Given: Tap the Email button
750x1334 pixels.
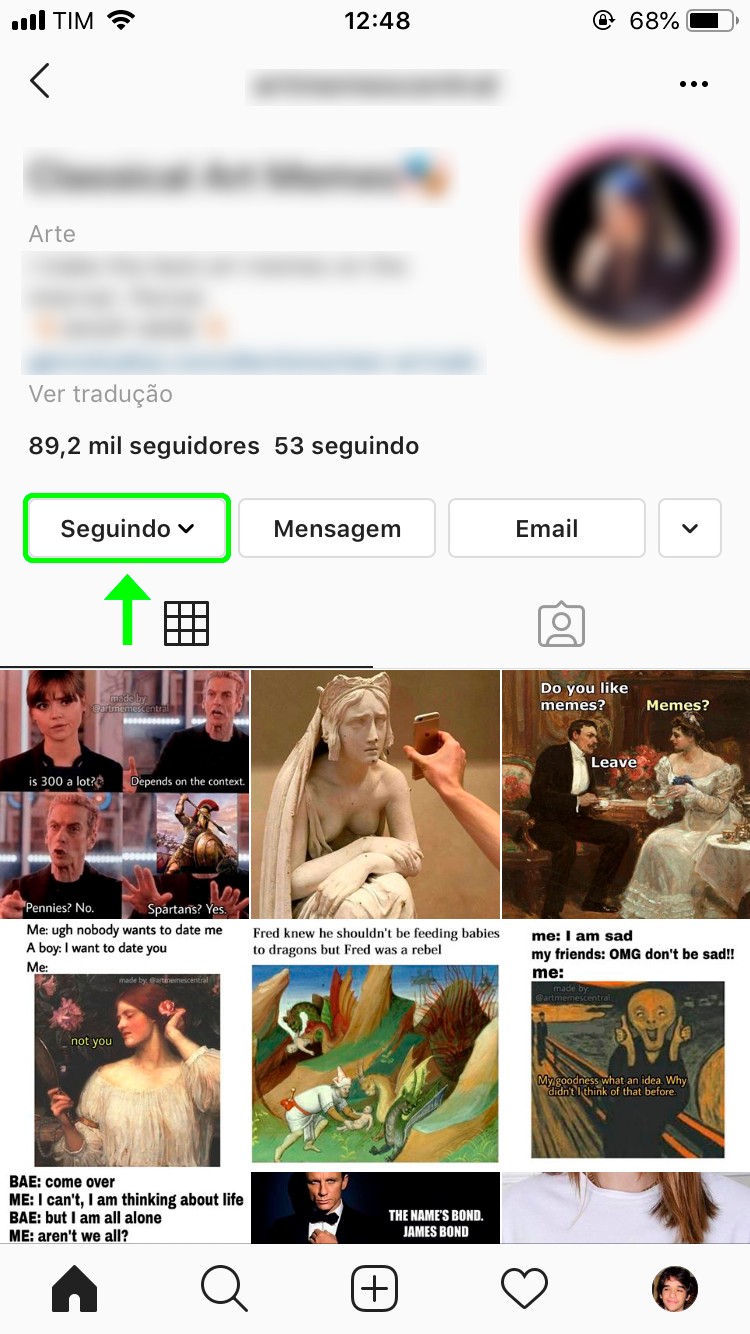Looking at the screenshot, I should (546, 528).
